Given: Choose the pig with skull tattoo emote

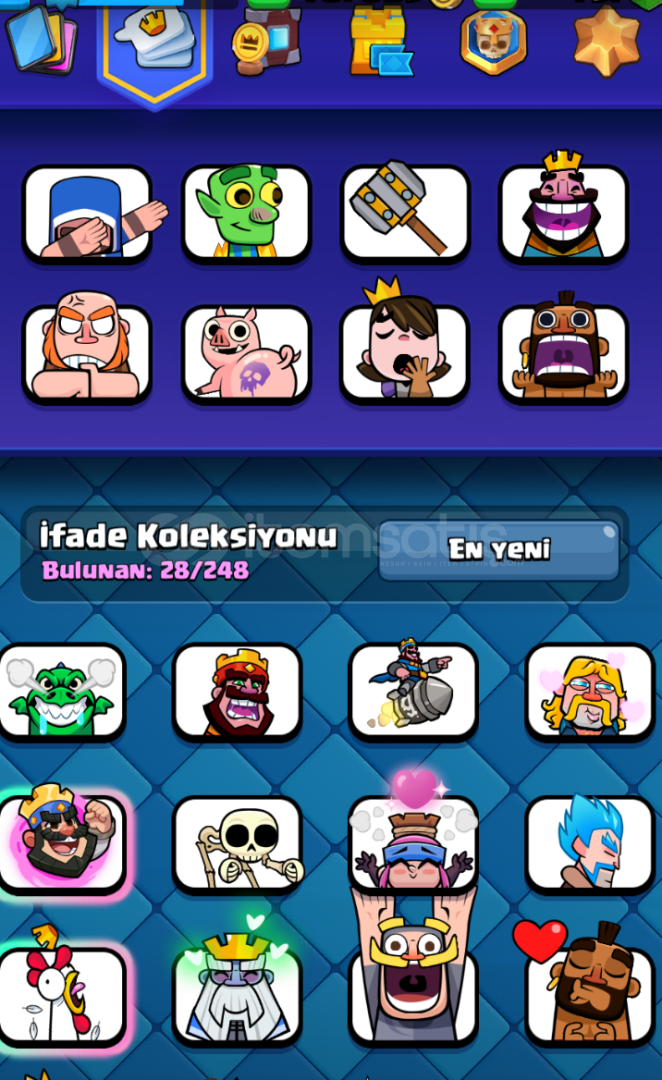Looking at the screenshot, I should pos(247,354).
